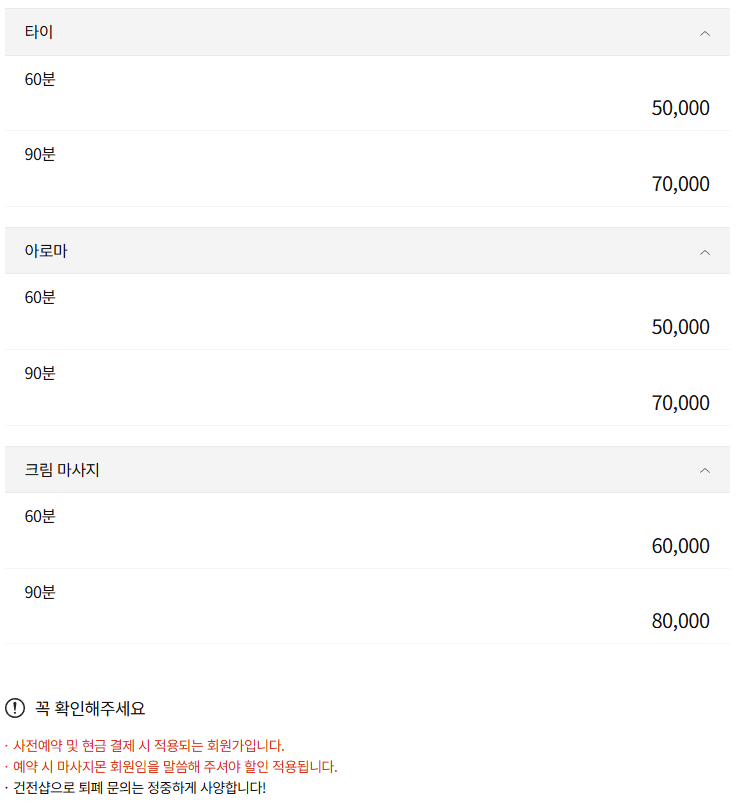
Task: Select the 60분 option under 타이
Action: pos(40,79)
